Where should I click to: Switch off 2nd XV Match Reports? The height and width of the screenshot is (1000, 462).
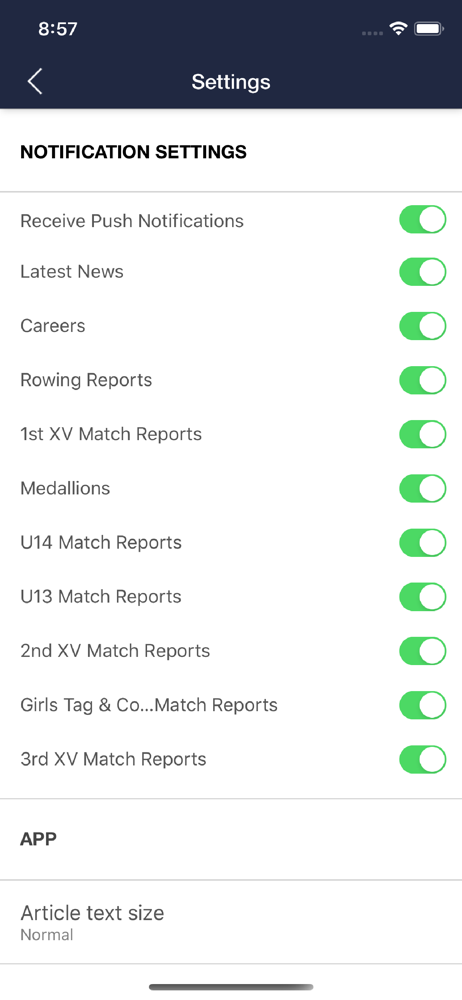(x=422, y=651)
